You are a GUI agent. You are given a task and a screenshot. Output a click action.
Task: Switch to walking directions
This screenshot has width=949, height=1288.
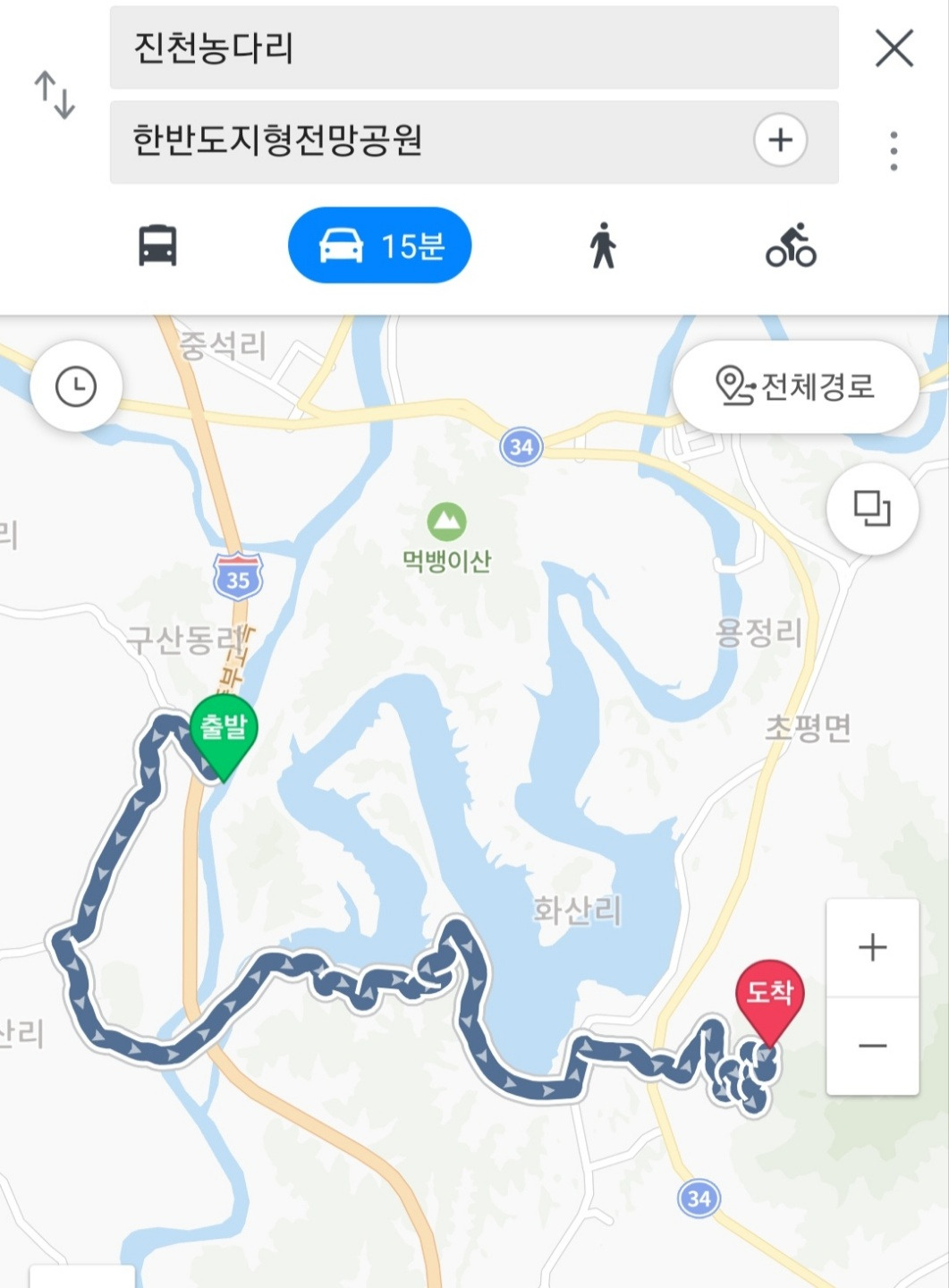603,245
